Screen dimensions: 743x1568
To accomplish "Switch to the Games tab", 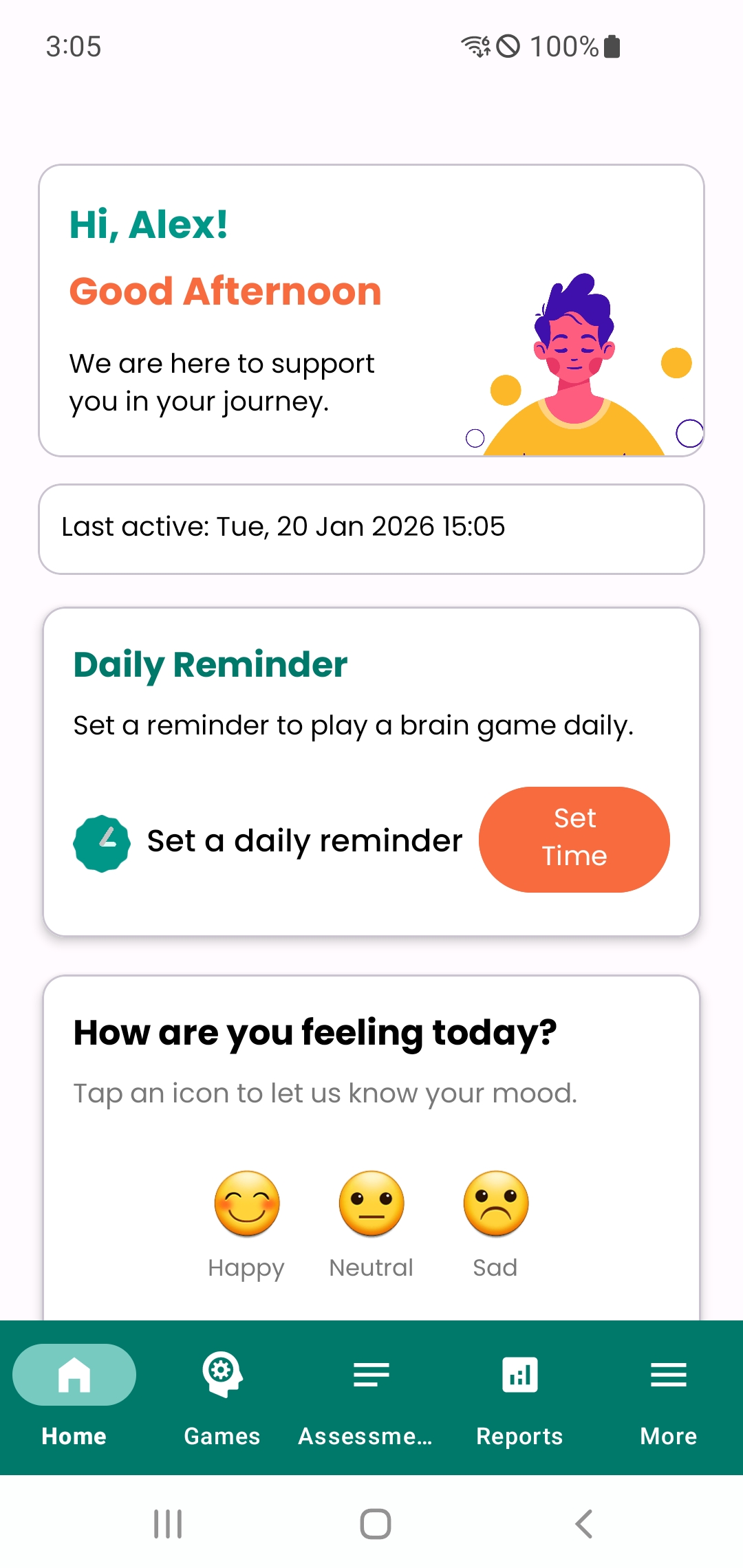I will click(x=222, y=1396).
